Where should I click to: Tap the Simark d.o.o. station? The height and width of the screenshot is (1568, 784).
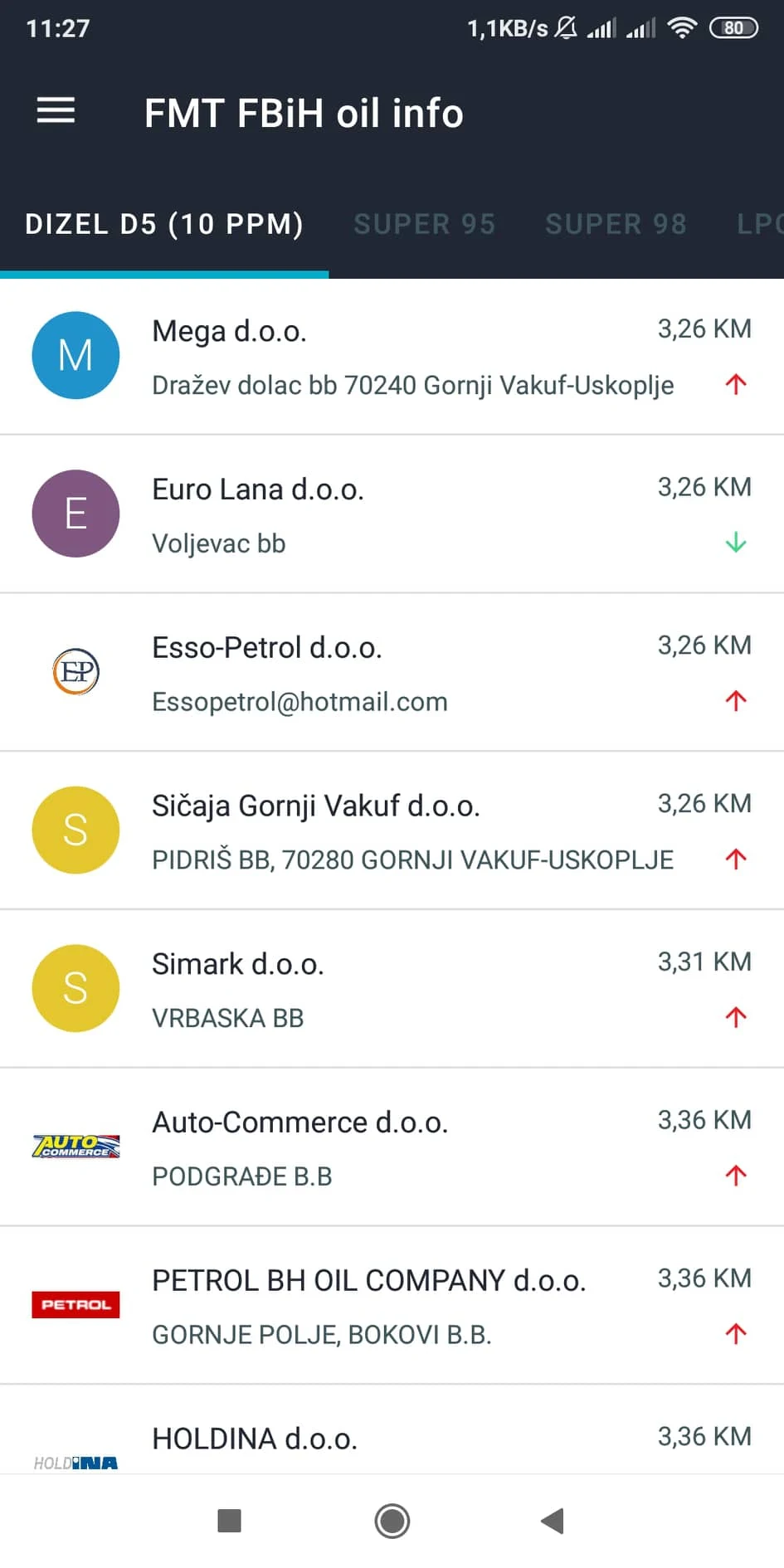point(392,990)
